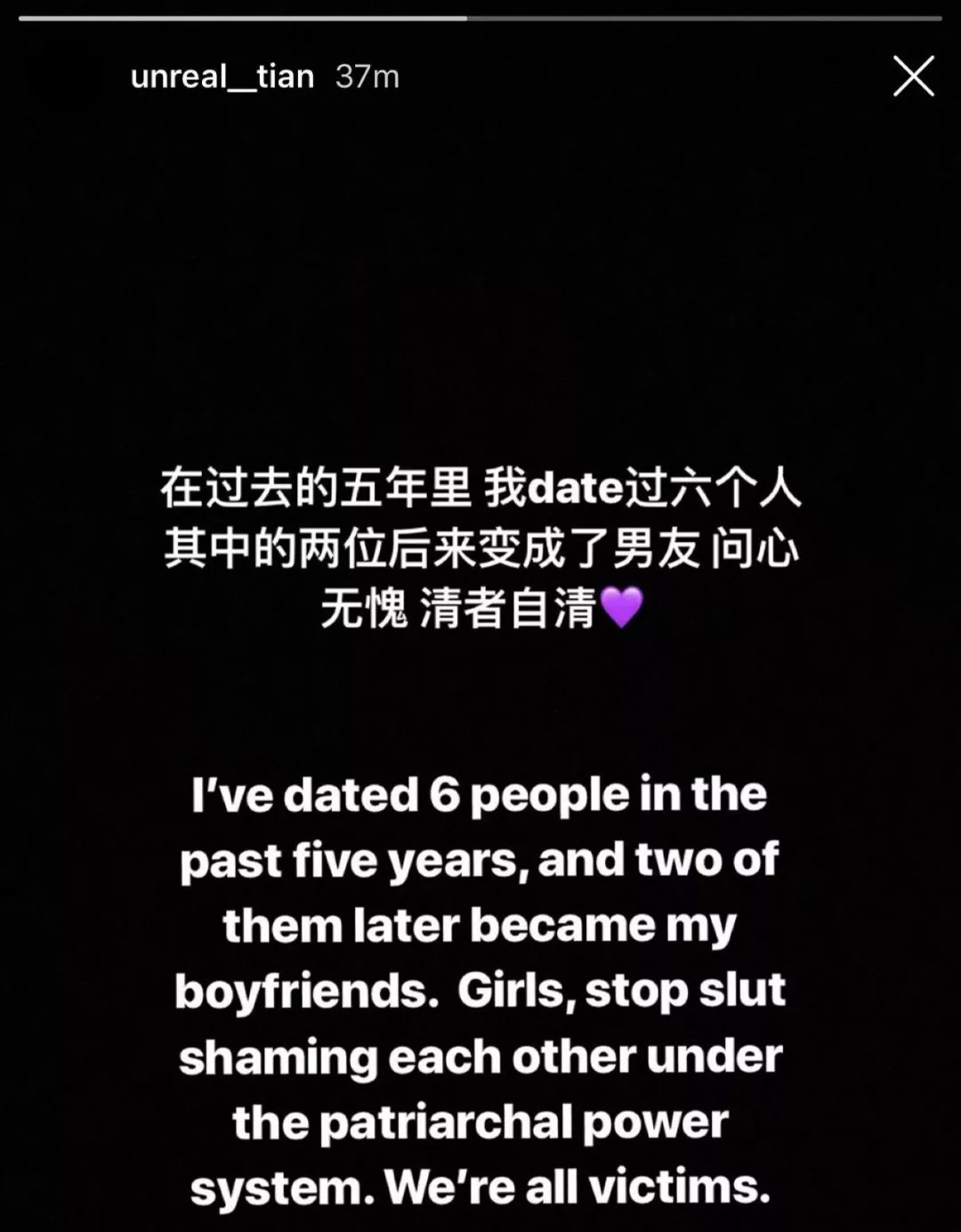Close the story with the X button
This screenshot has height=1232, width=961.
pos(914,76)
